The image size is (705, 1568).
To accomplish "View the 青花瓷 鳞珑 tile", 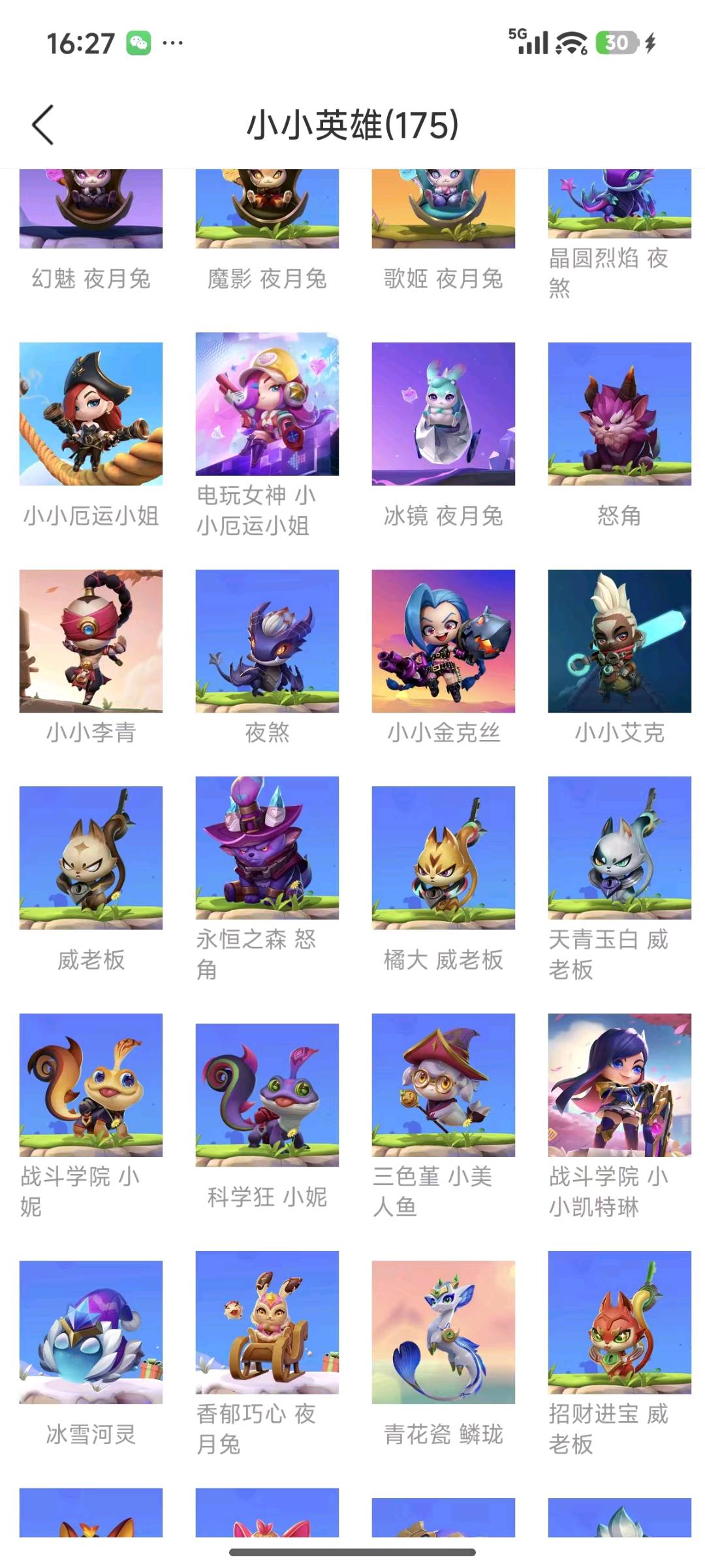I will (x=443, y=1332).
